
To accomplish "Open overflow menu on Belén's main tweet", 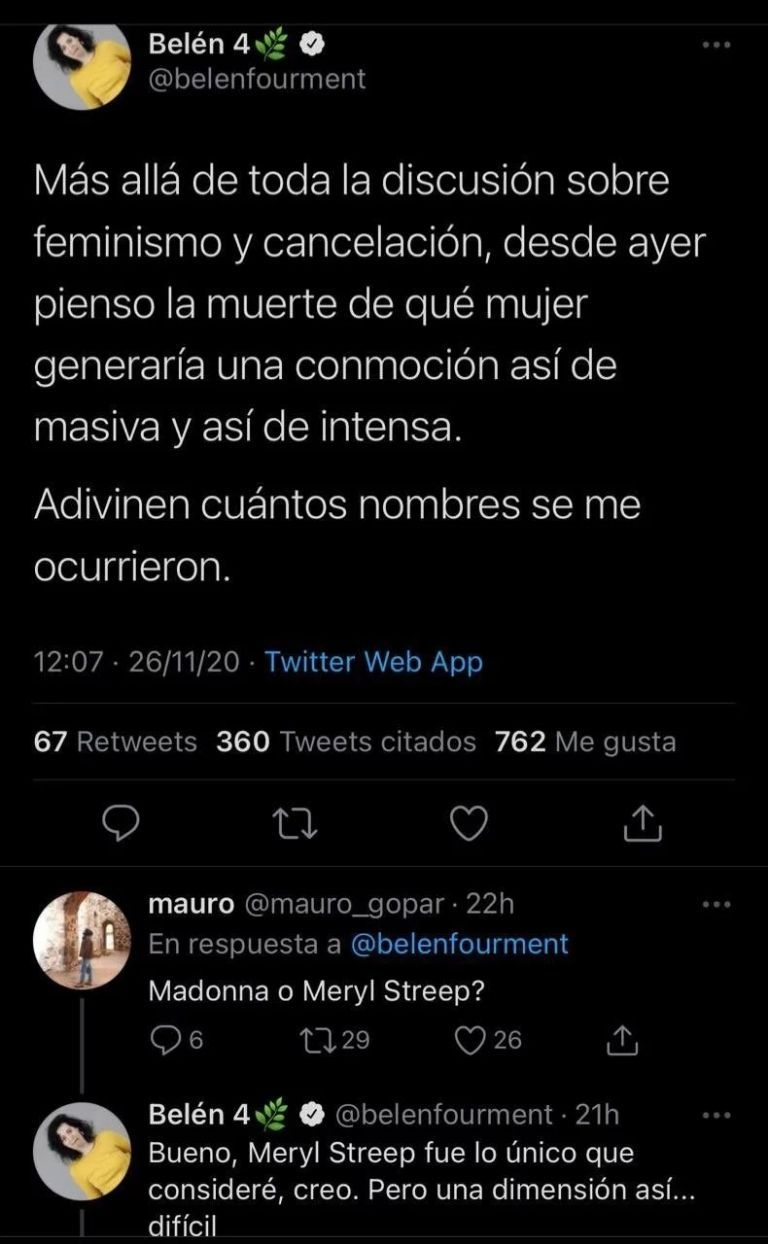I will [716, 46].
